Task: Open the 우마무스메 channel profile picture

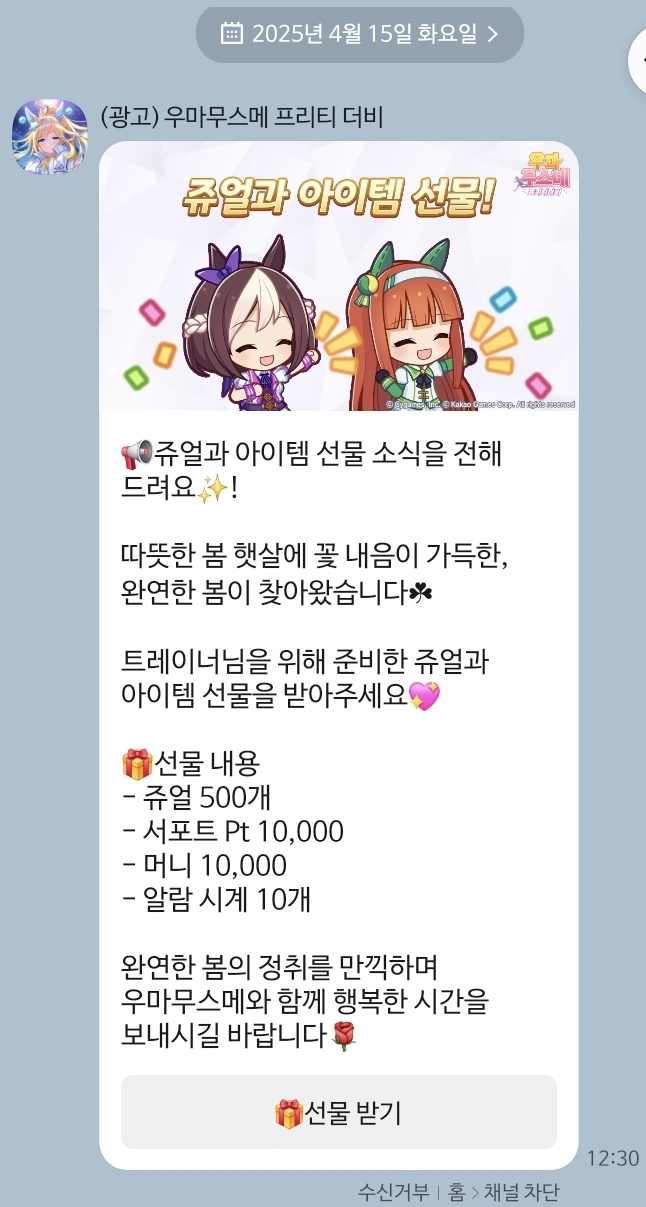Action: click(x=49, y=134)
